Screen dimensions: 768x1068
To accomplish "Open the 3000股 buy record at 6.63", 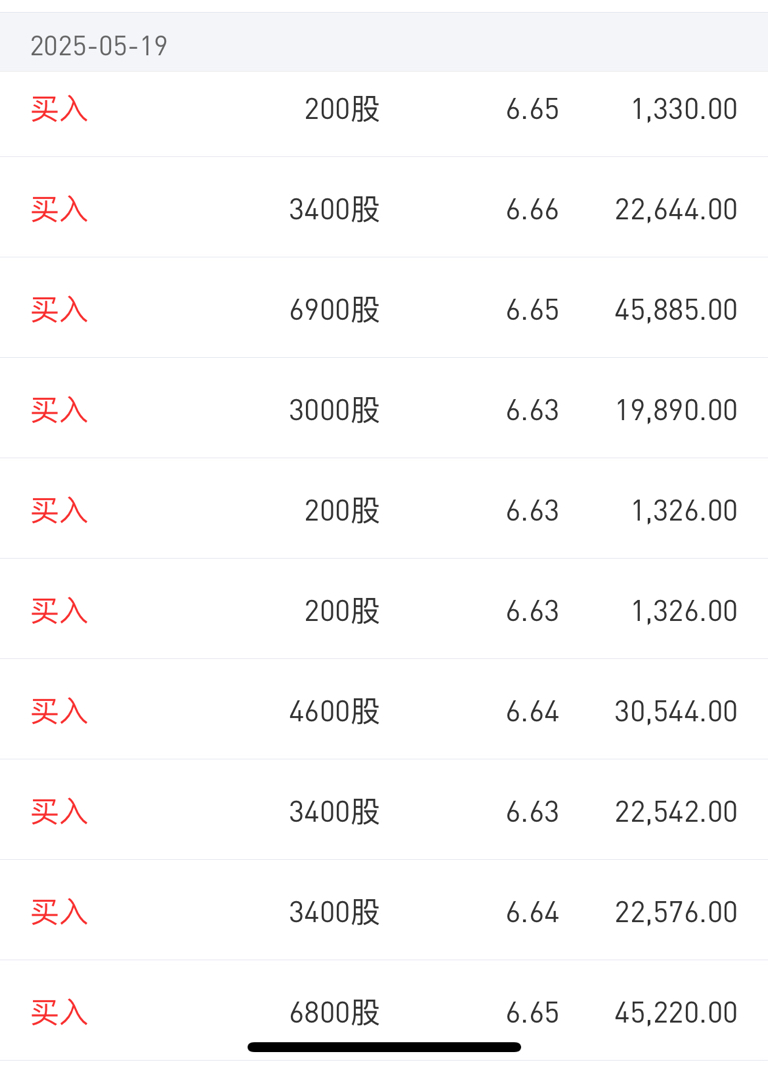I will coord(384,410).
